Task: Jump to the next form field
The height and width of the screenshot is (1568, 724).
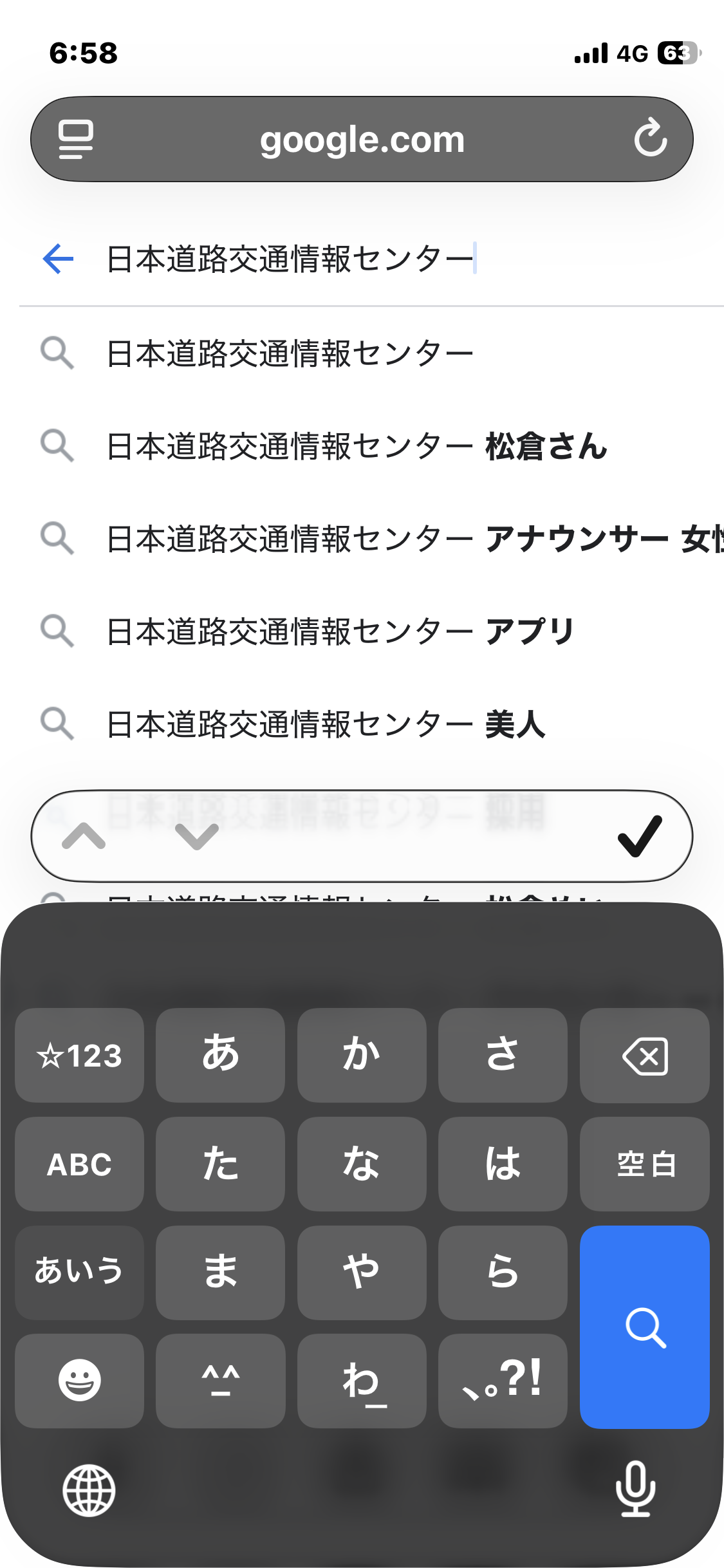Action: pos(197,837)
